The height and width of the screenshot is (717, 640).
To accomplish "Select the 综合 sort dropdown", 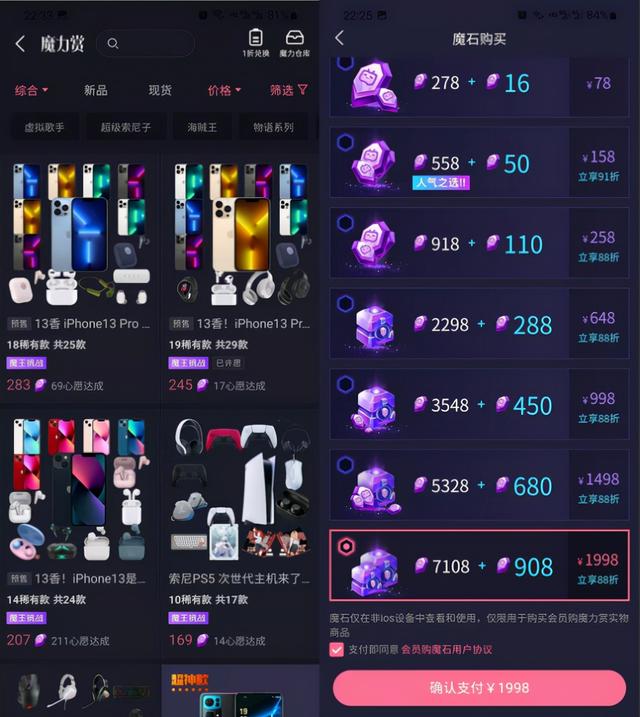I will coord(31,90).
